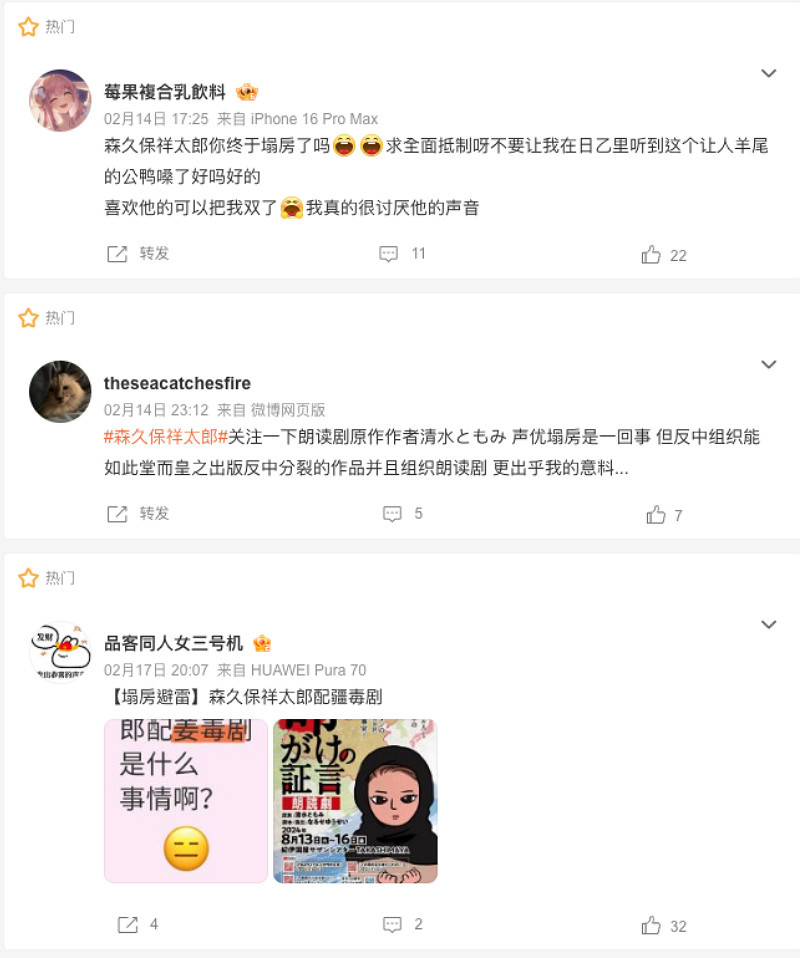Toggle the star beside 热门 on the second post
The height and width of the screenshot is (958, 800).
coord(28,317)
